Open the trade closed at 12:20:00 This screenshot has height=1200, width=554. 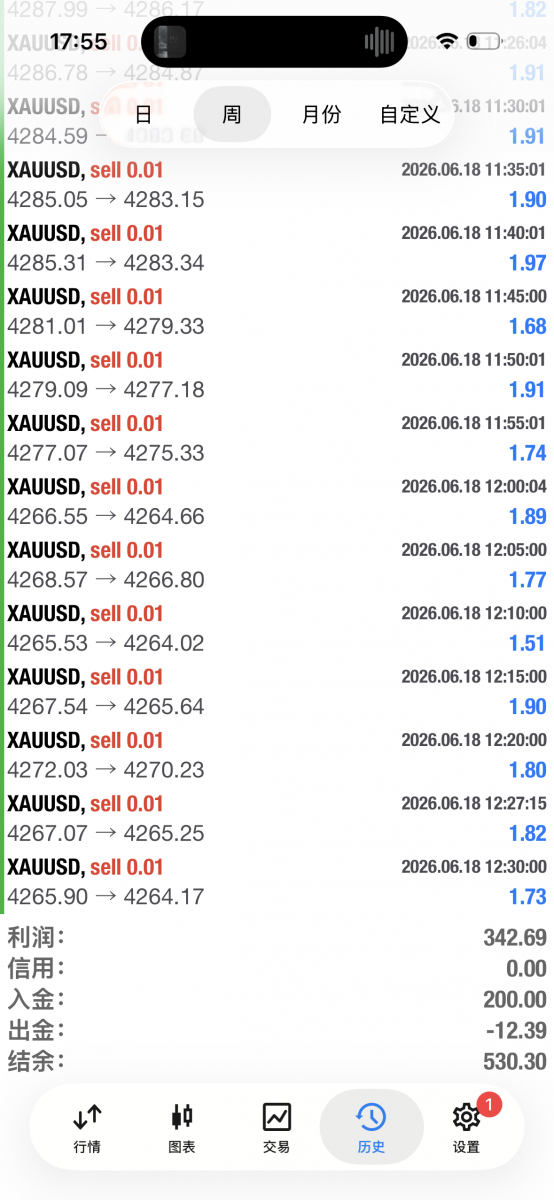(x=277, y=755)
